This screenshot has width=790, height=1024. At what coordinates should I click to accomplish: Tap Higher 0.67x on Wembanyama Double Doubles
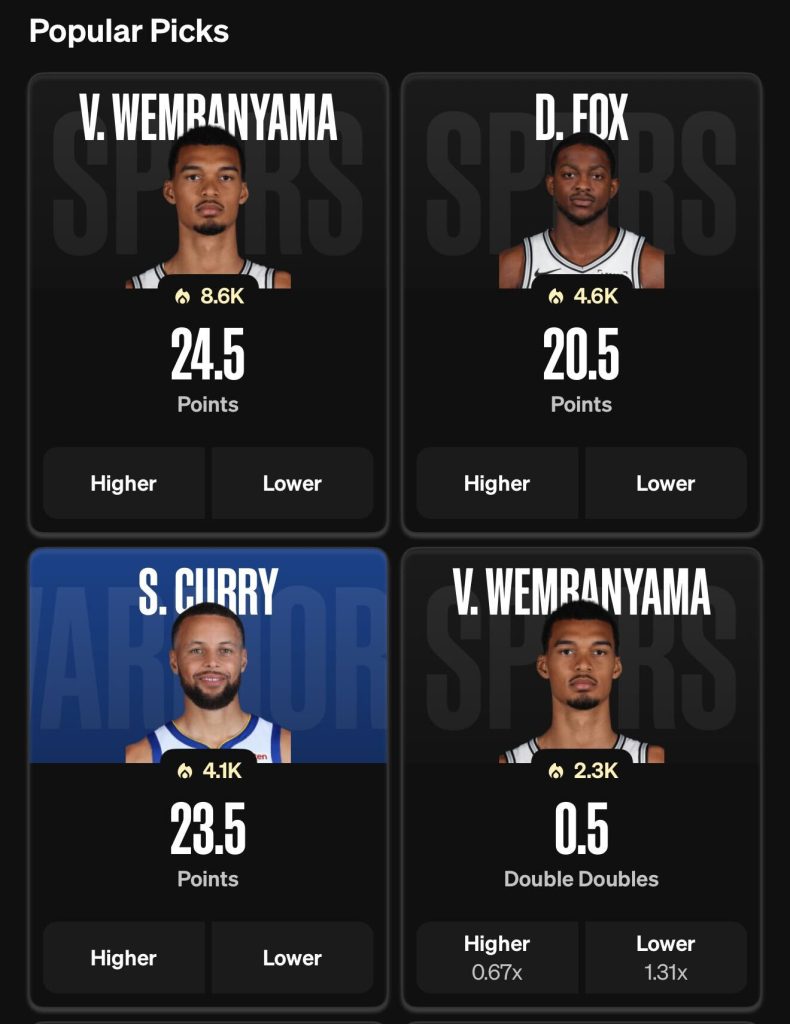tap(497, 957)
